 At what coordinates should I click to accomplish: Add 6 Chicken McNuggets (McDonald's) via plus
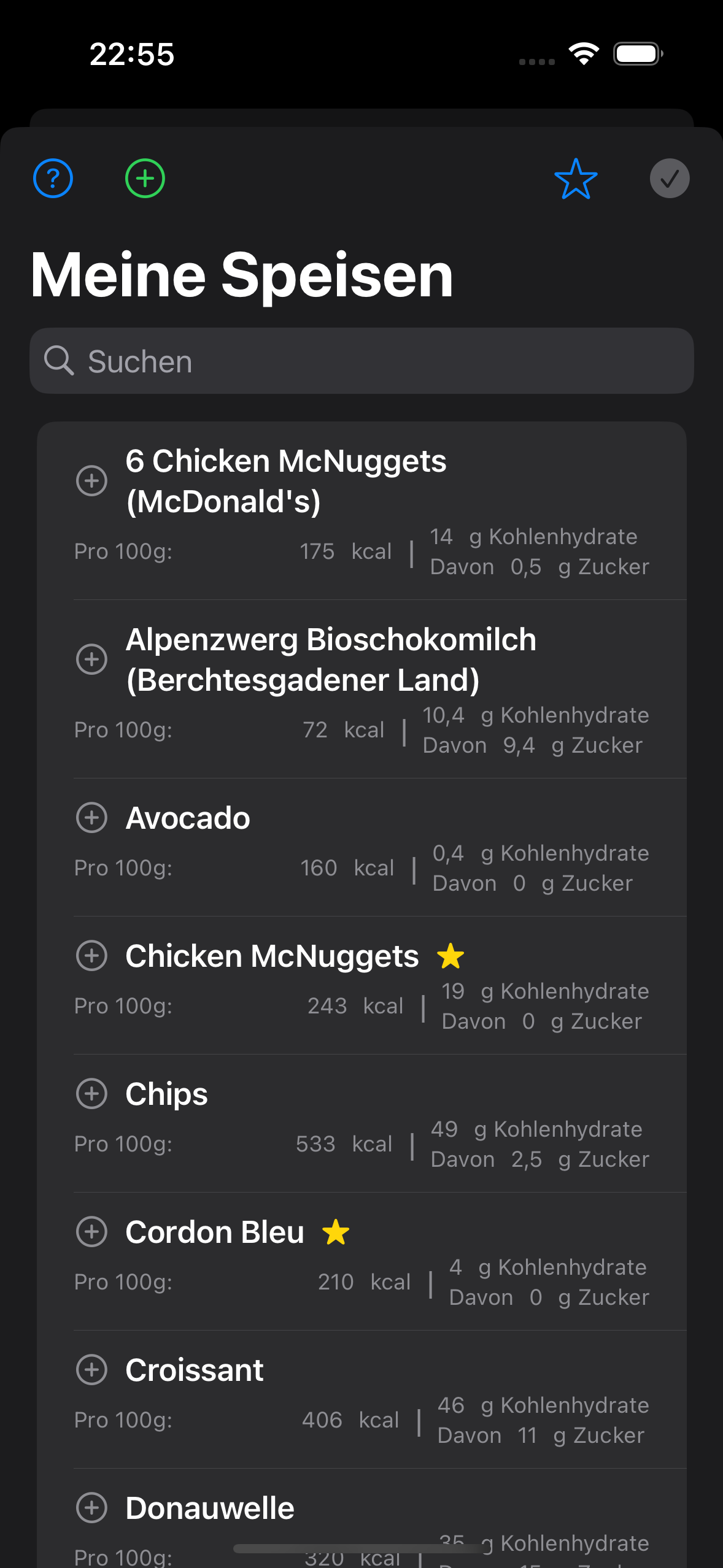tap(91, 480)
